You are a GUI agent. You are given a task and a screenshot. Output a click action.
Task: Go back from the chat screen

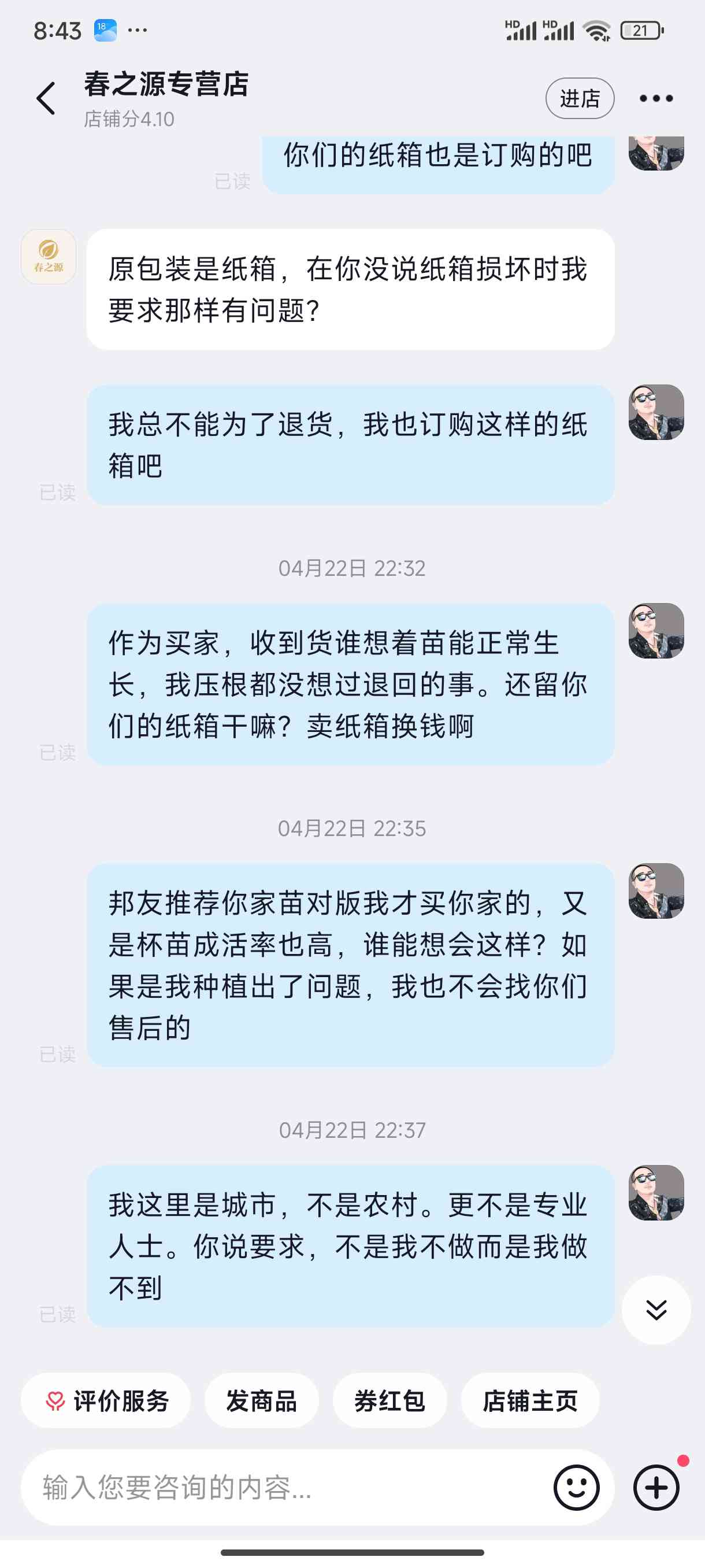pos(46,99)
